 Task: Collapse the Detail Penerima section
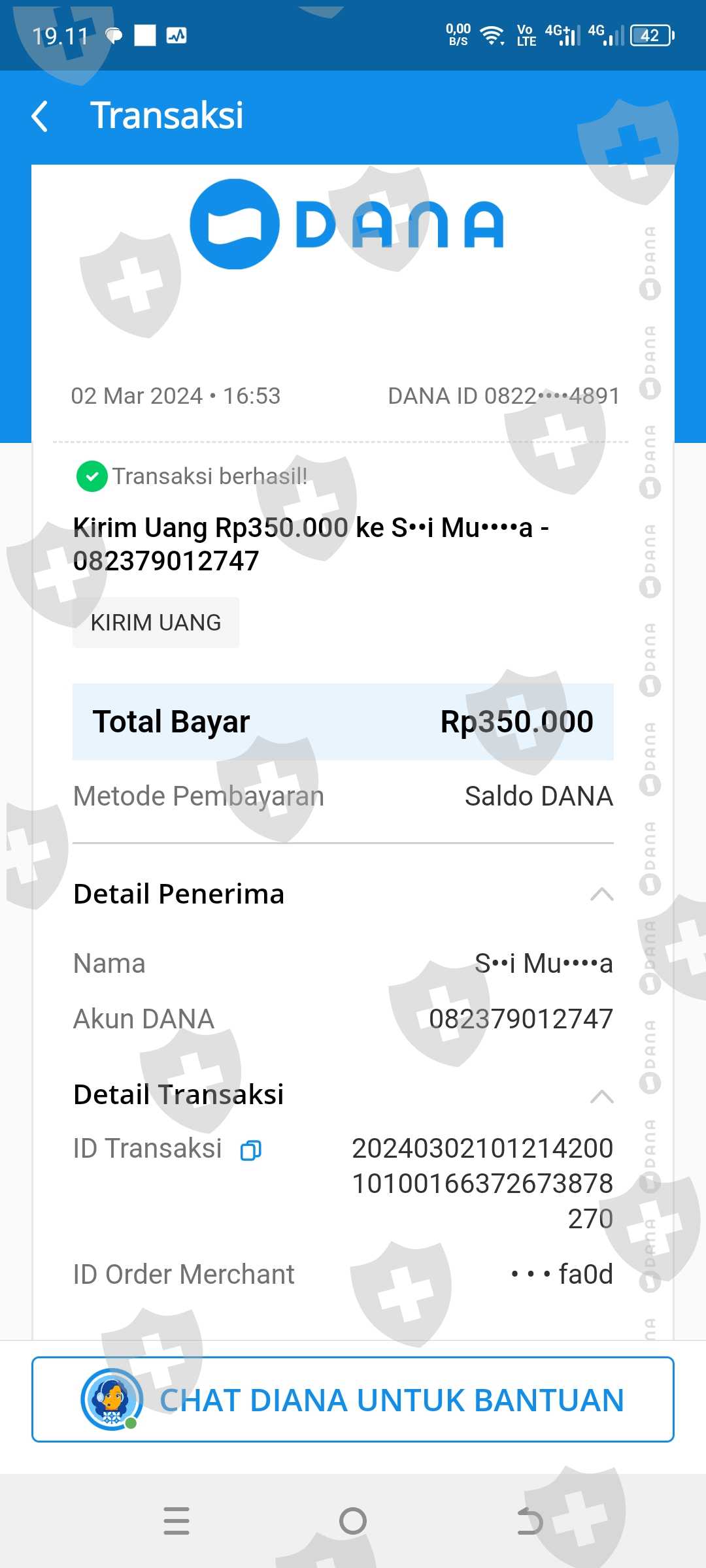(x=601, y=894)
